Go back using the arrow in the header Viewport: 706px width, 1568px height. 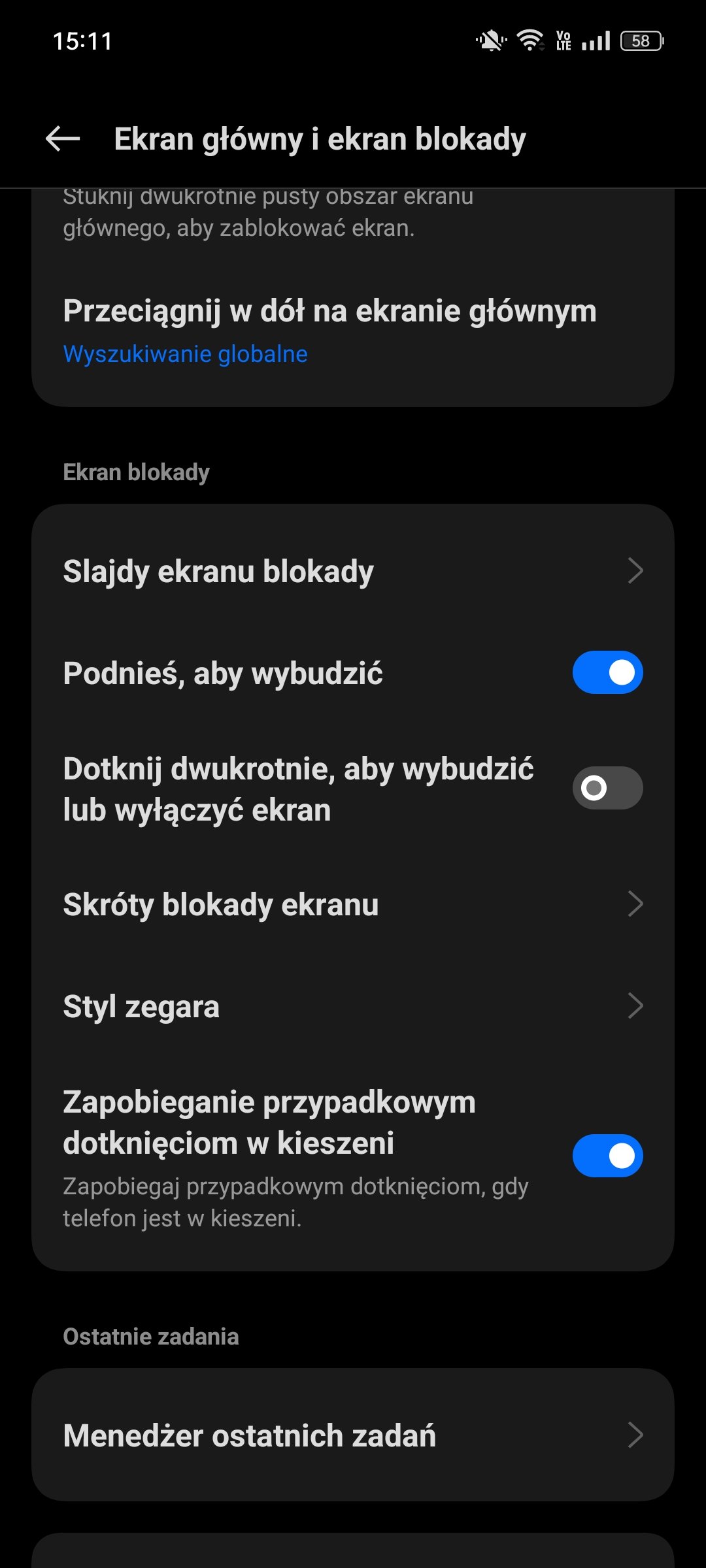pyautogui.click(x=63, y=139)
